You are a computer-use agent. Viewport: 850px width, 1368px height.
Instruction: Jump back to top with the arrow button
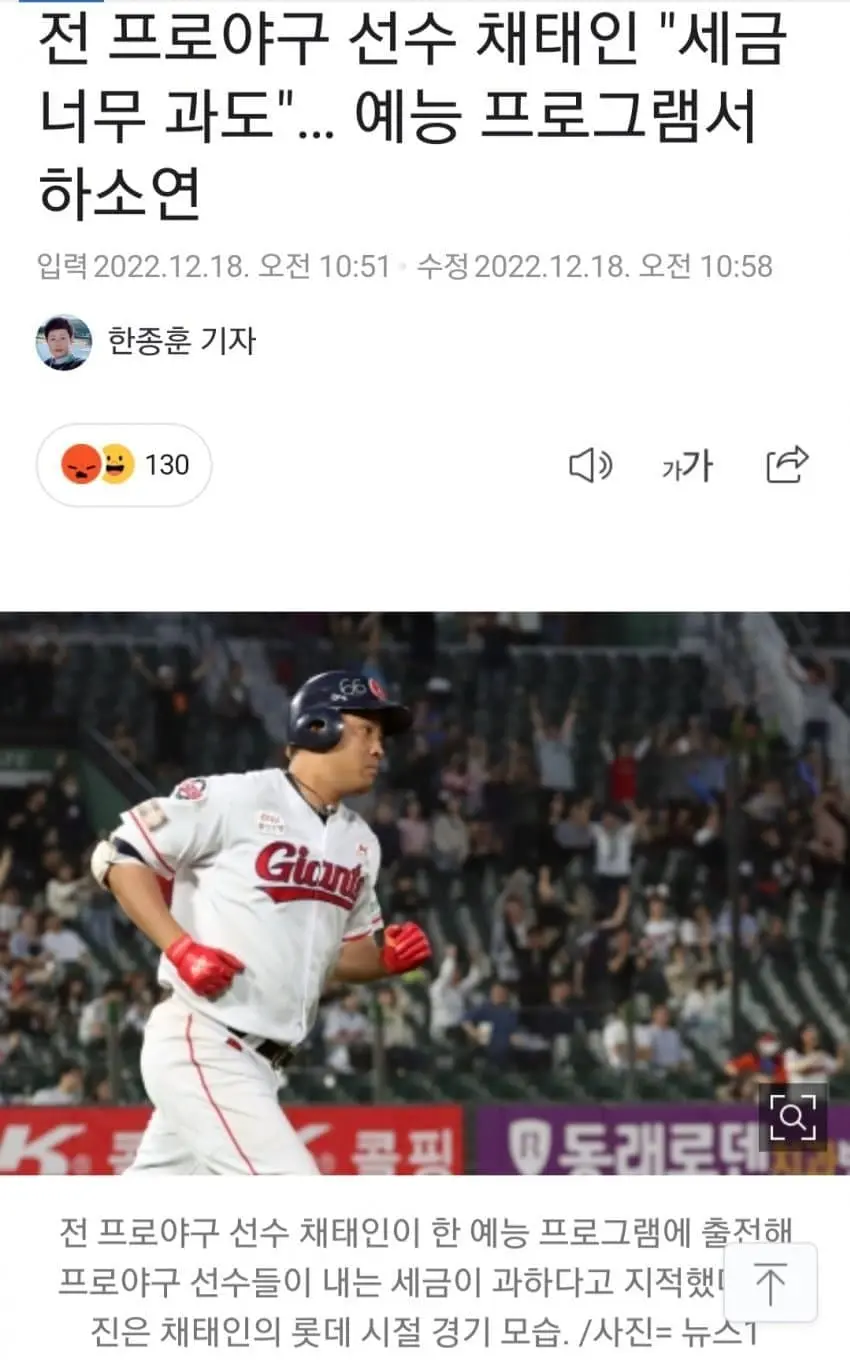pos(770,1283)
